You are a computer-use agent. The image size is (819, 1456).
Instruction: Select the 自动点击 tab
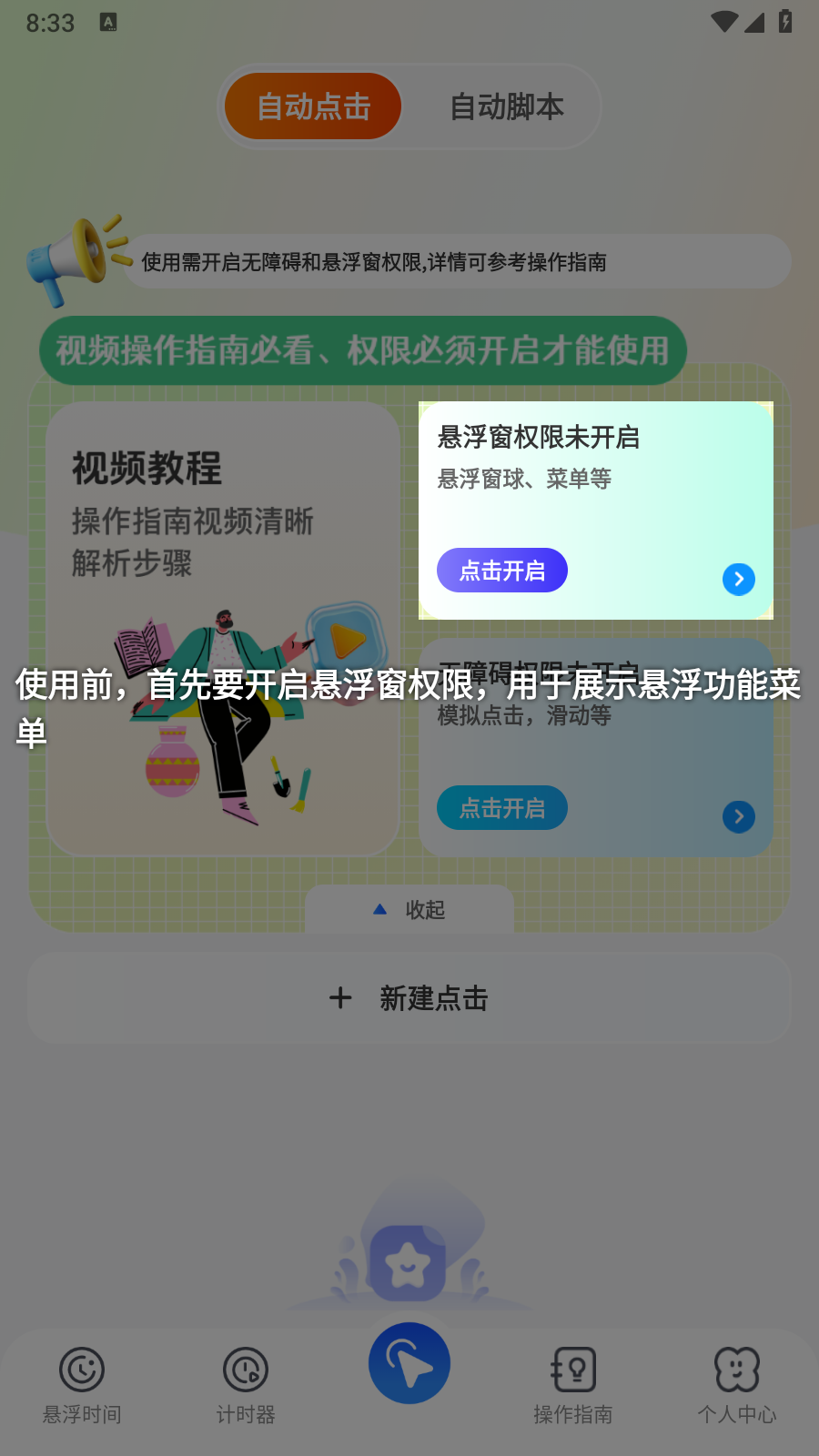313,107
